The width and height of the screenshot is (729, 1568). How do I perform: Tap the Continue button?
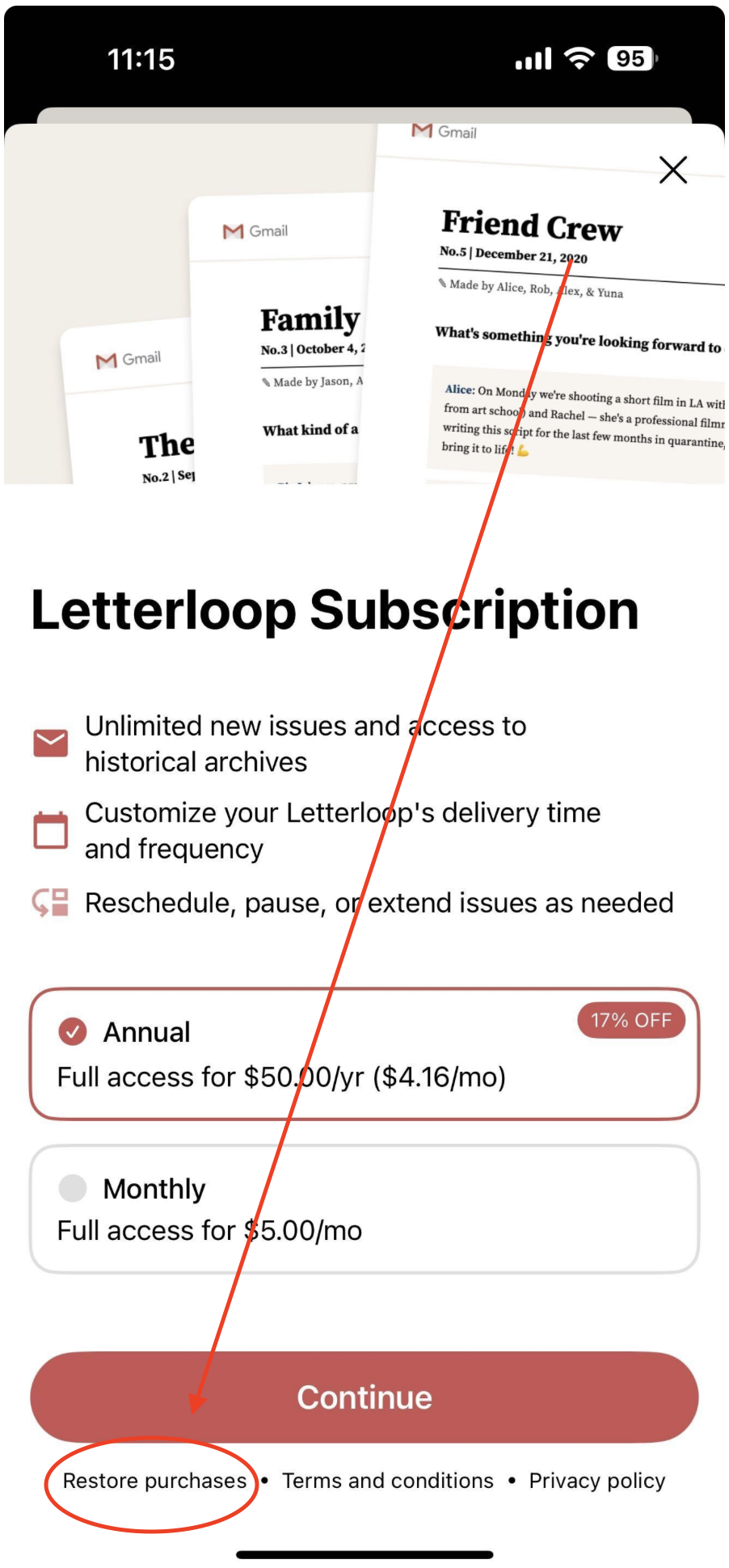point(364,1397)
